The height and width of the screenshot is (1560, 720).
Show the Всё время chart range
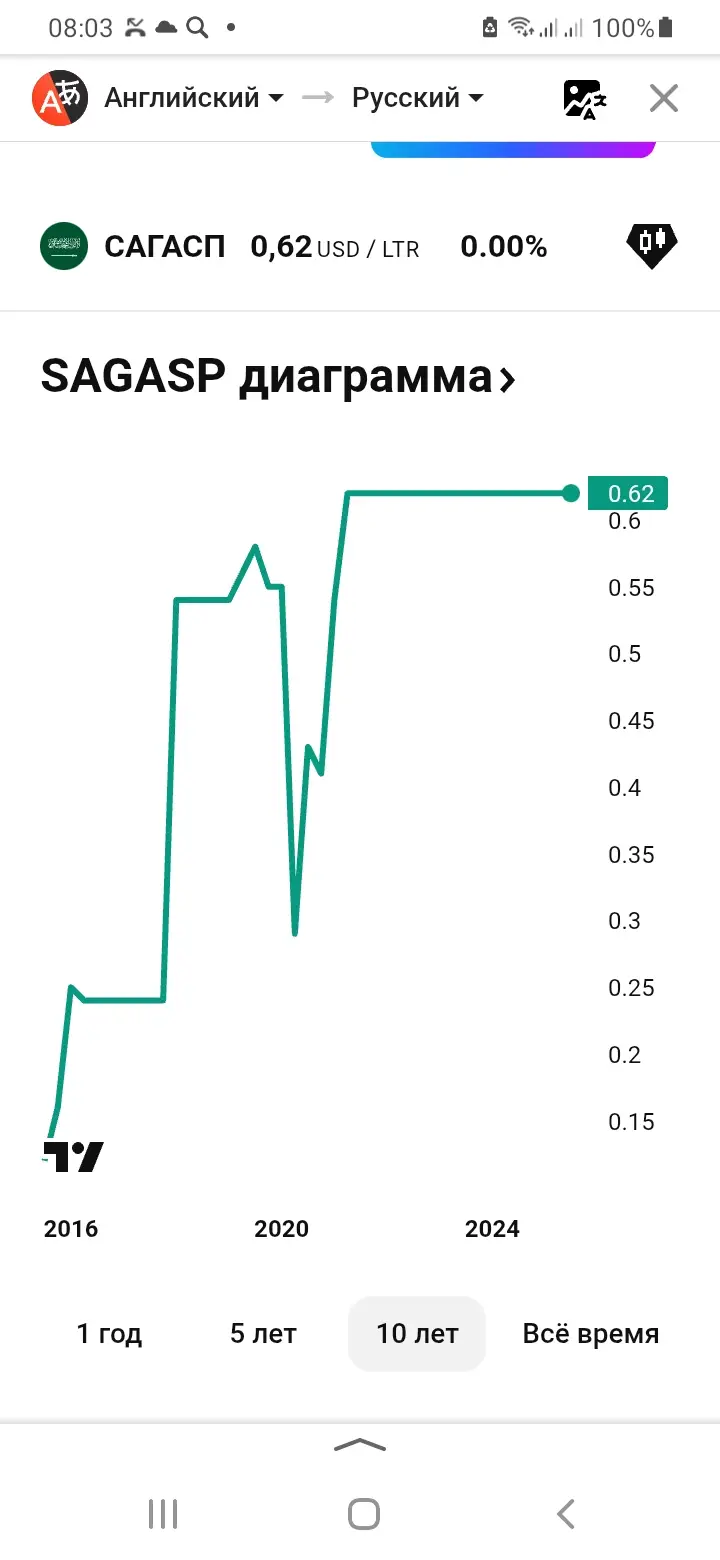point(590,1333)
